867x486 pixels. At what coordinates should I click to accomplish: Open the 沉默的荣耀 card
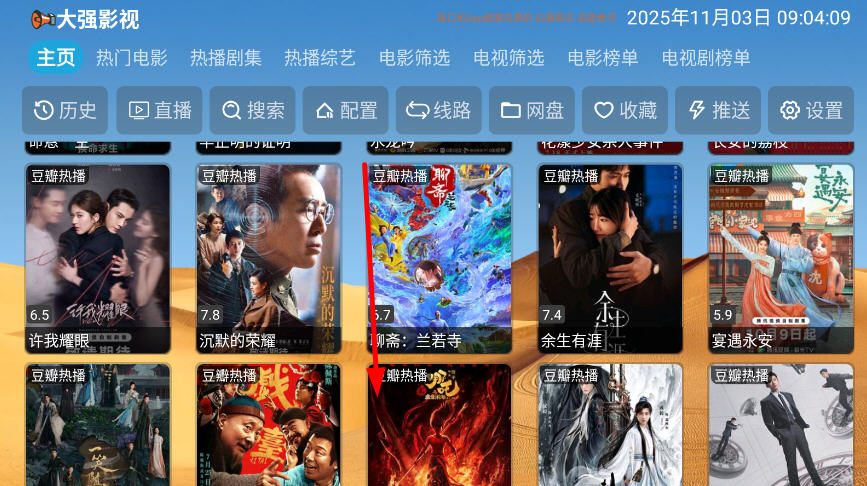tap(269, 258)
